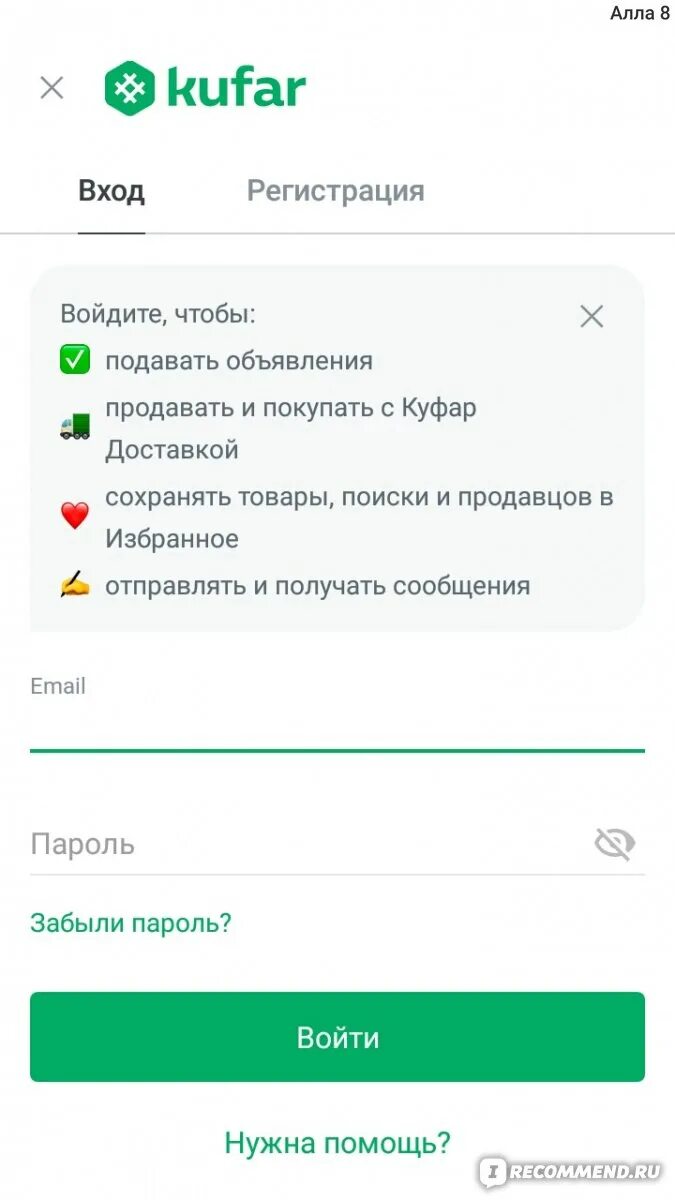Image resolution: width=675 pixels, height=1200 pixels.
Task: Open the Нужна помощь? link
Action: coord(337,1142)
